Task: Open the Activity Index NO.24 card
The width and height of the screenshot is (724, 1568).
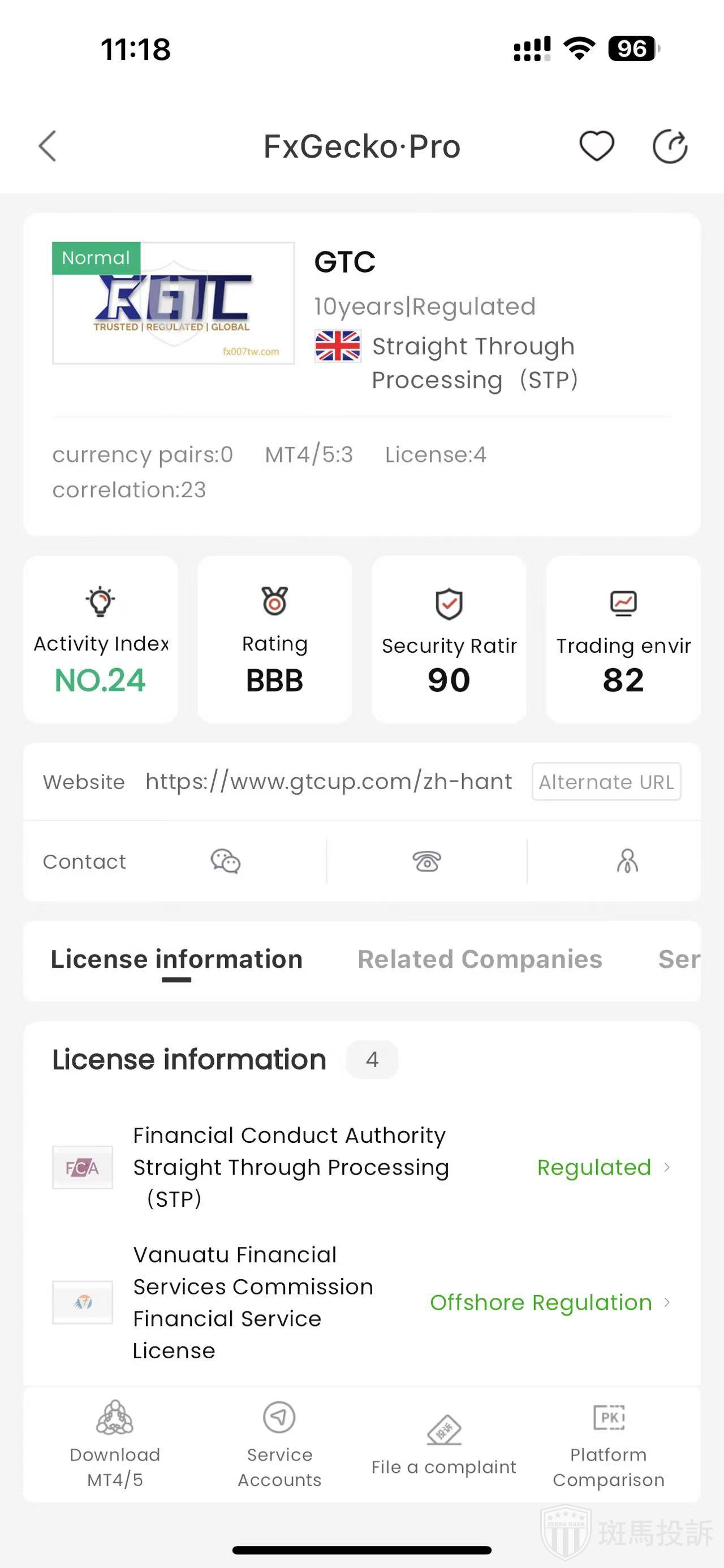Action: tap(101, 639)
